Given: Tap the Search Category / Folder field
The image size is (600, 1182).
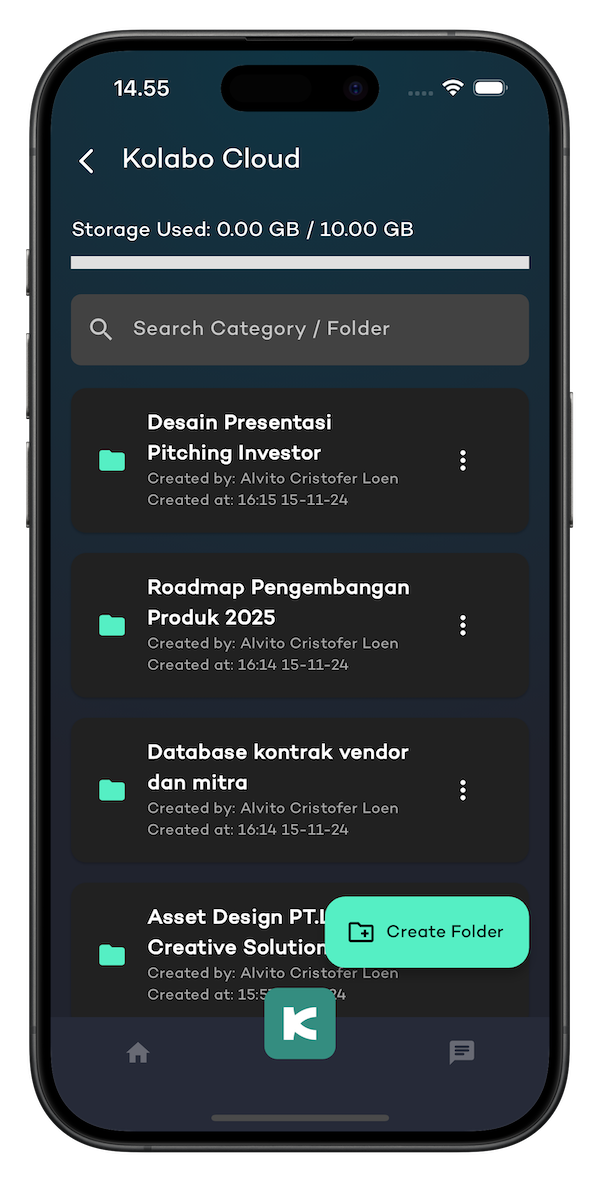Looking at the screenshot, I should coord(300,329).
